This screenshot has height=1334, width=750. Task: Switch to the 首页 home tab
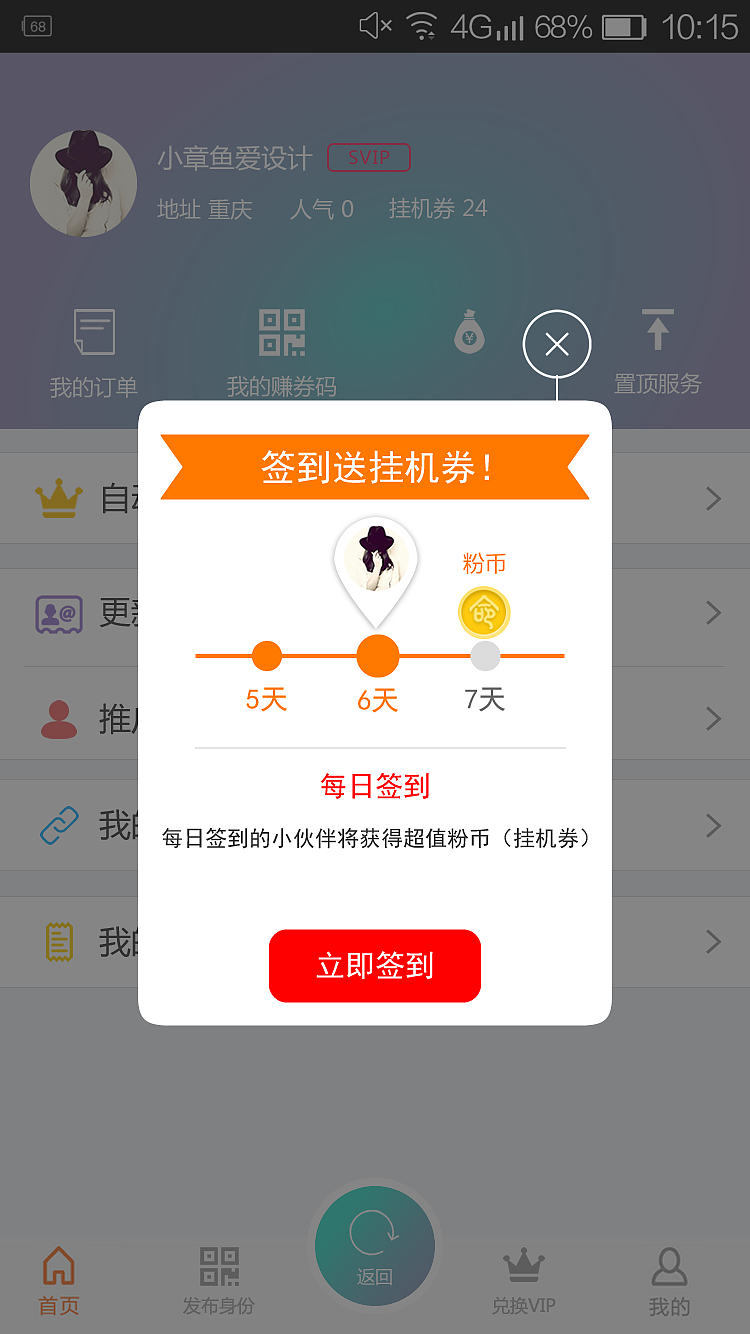[57, 1283]
